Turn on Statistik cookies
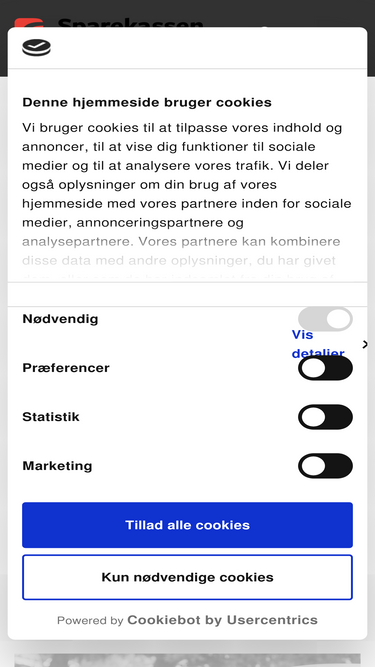Screen dimensions: 375x667 point(325,417)
